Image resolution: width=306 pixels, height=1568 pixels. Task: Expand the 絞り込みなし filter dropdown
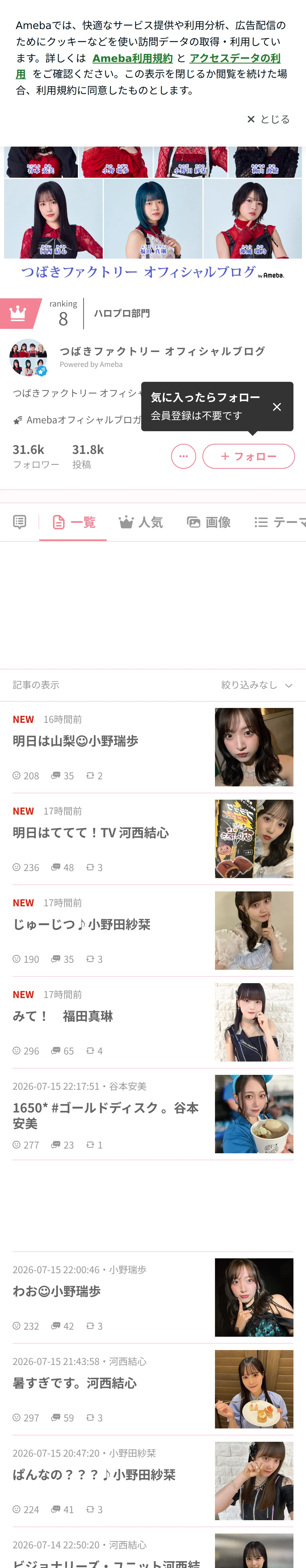257,685
